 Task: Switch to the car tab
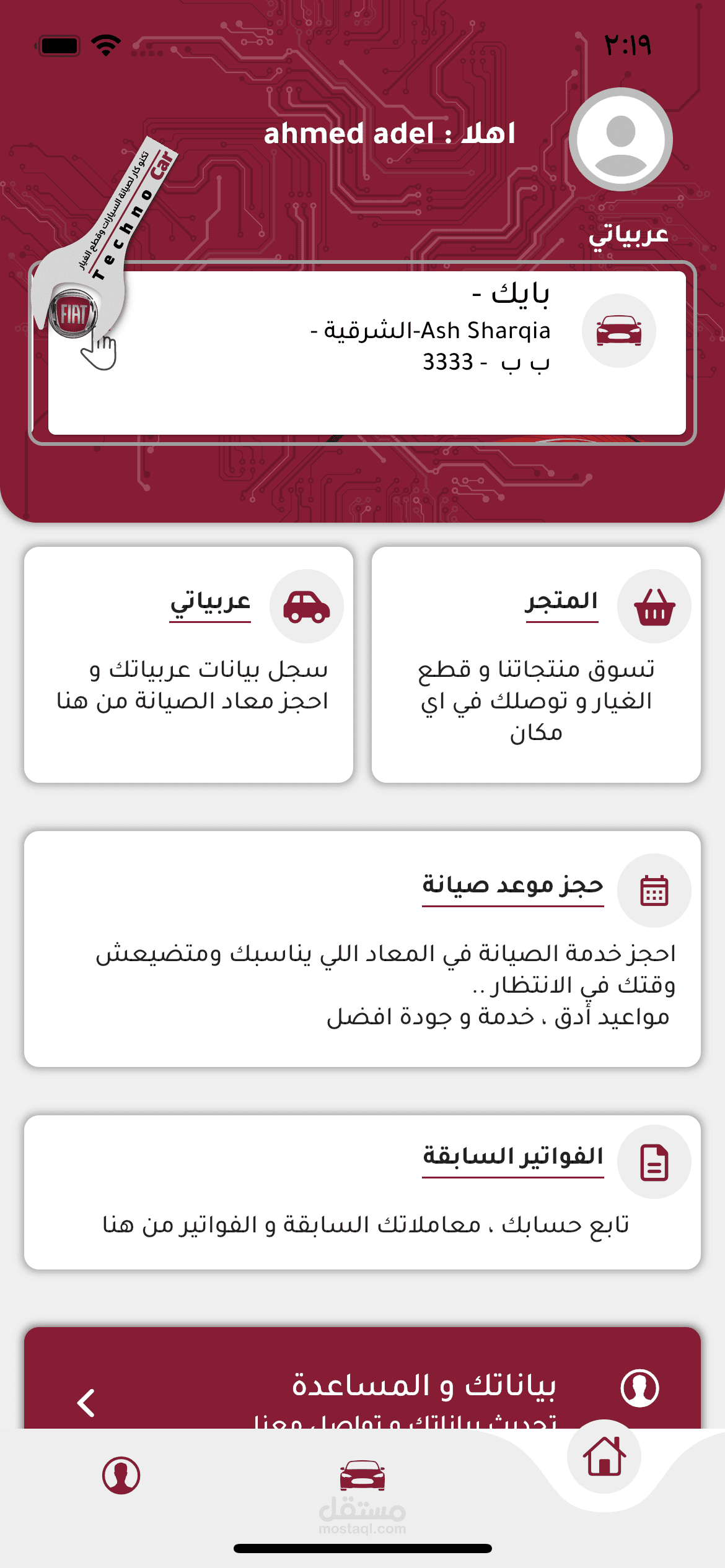tap(362, 1475)
